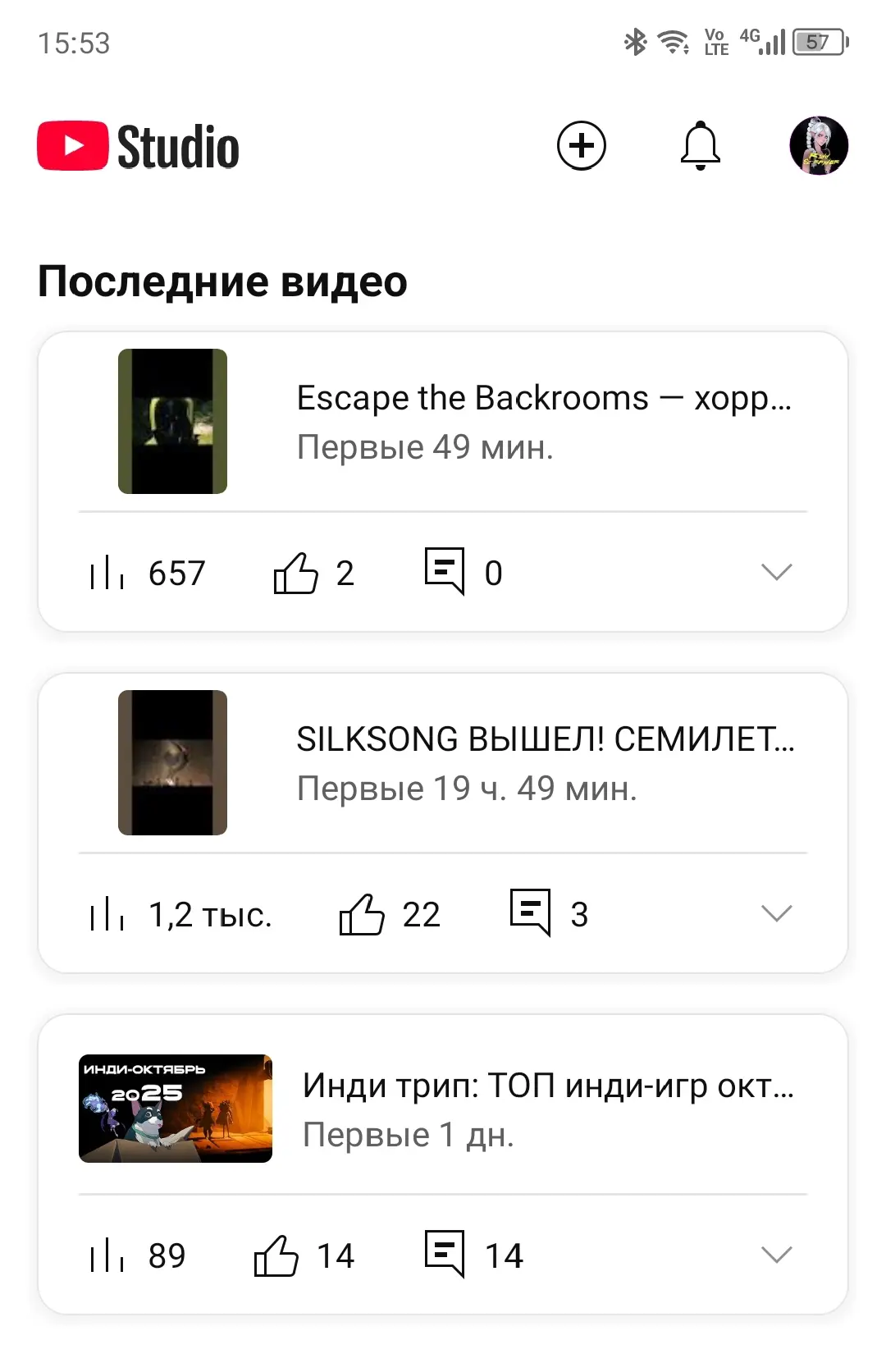The image size is (886, 1372).
Task: Expand details of the Escape the Backrooms card
Action: (x=775, y=572)
